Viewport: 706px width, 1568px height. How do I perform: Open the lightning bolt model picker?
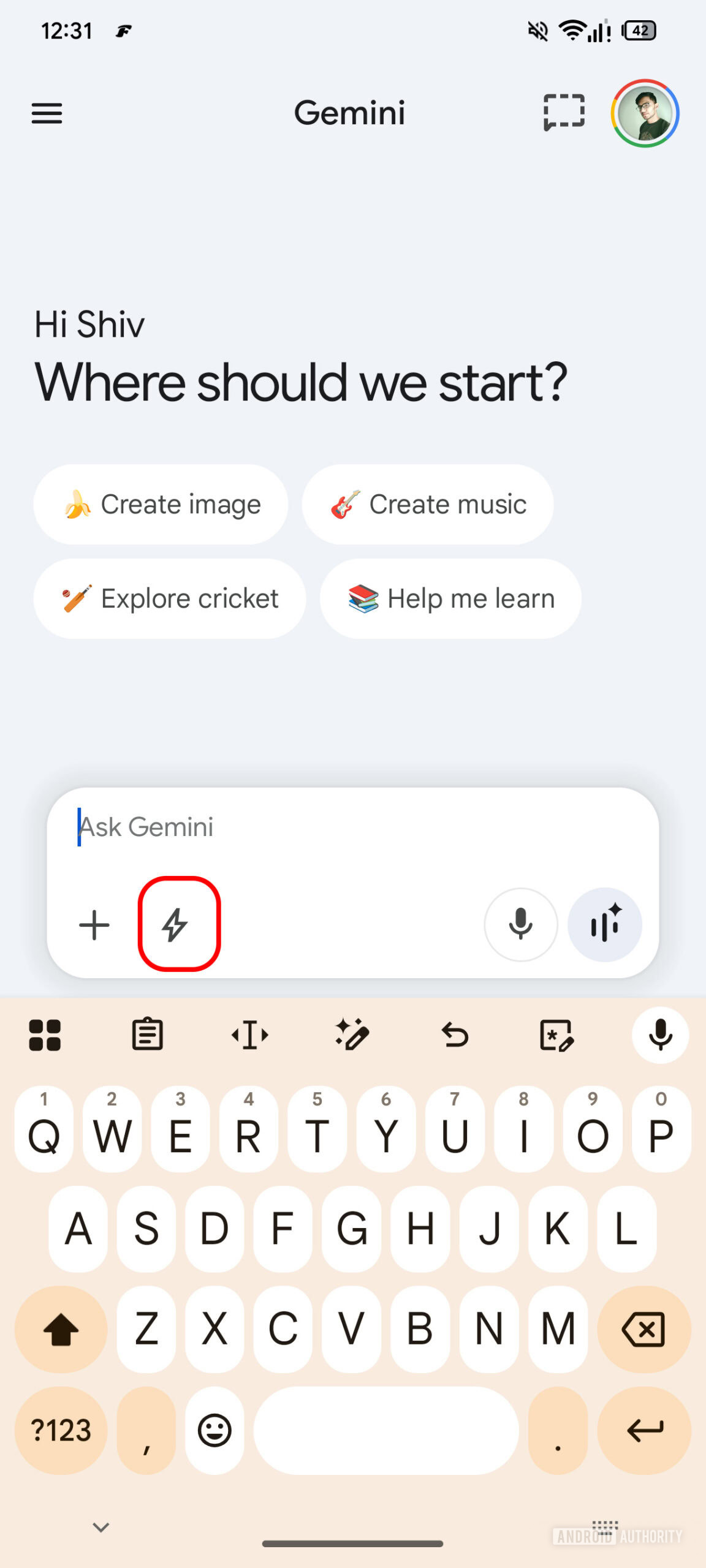pyautogui.click(x=176, y=925)
